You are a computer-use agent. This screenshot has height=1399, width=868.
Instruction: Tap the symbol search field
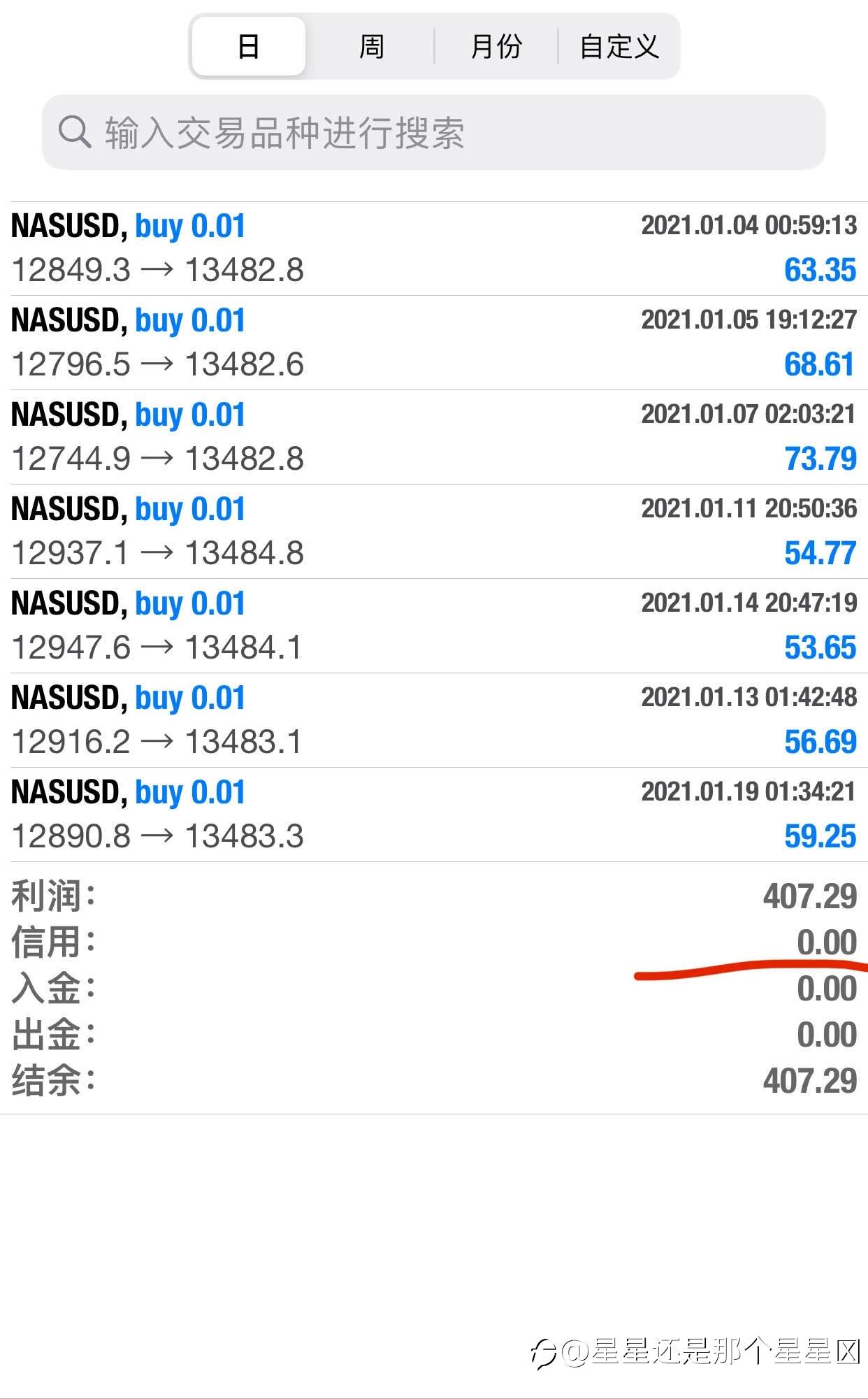pos(433,132)
